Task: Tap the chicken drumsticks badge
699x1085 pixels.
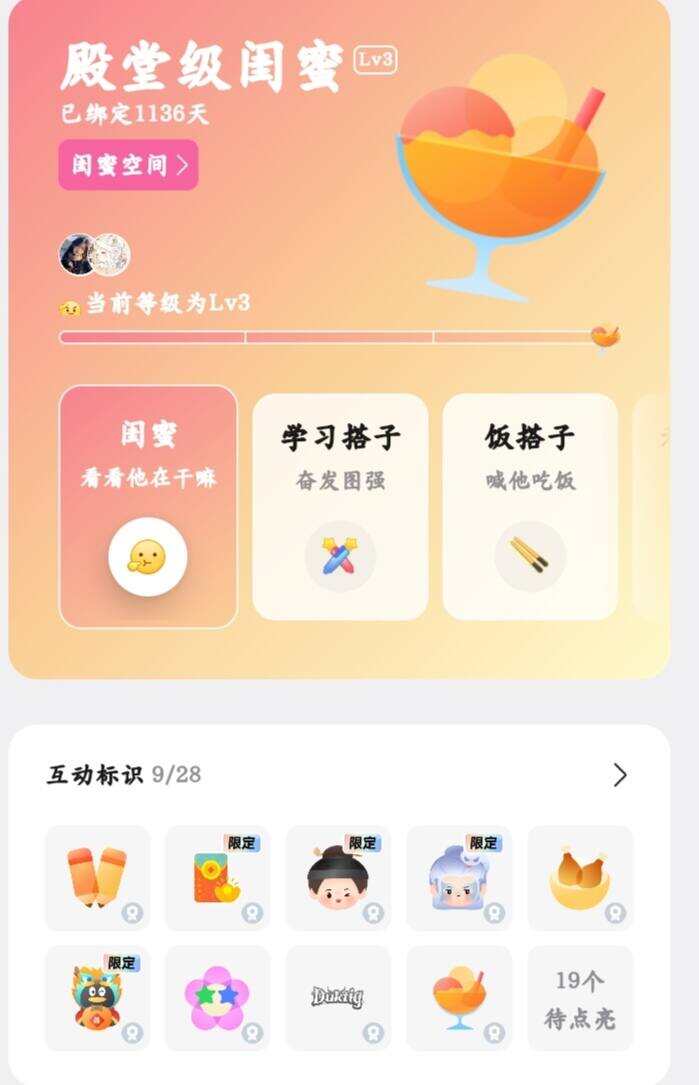Action: tap(580, 877)
